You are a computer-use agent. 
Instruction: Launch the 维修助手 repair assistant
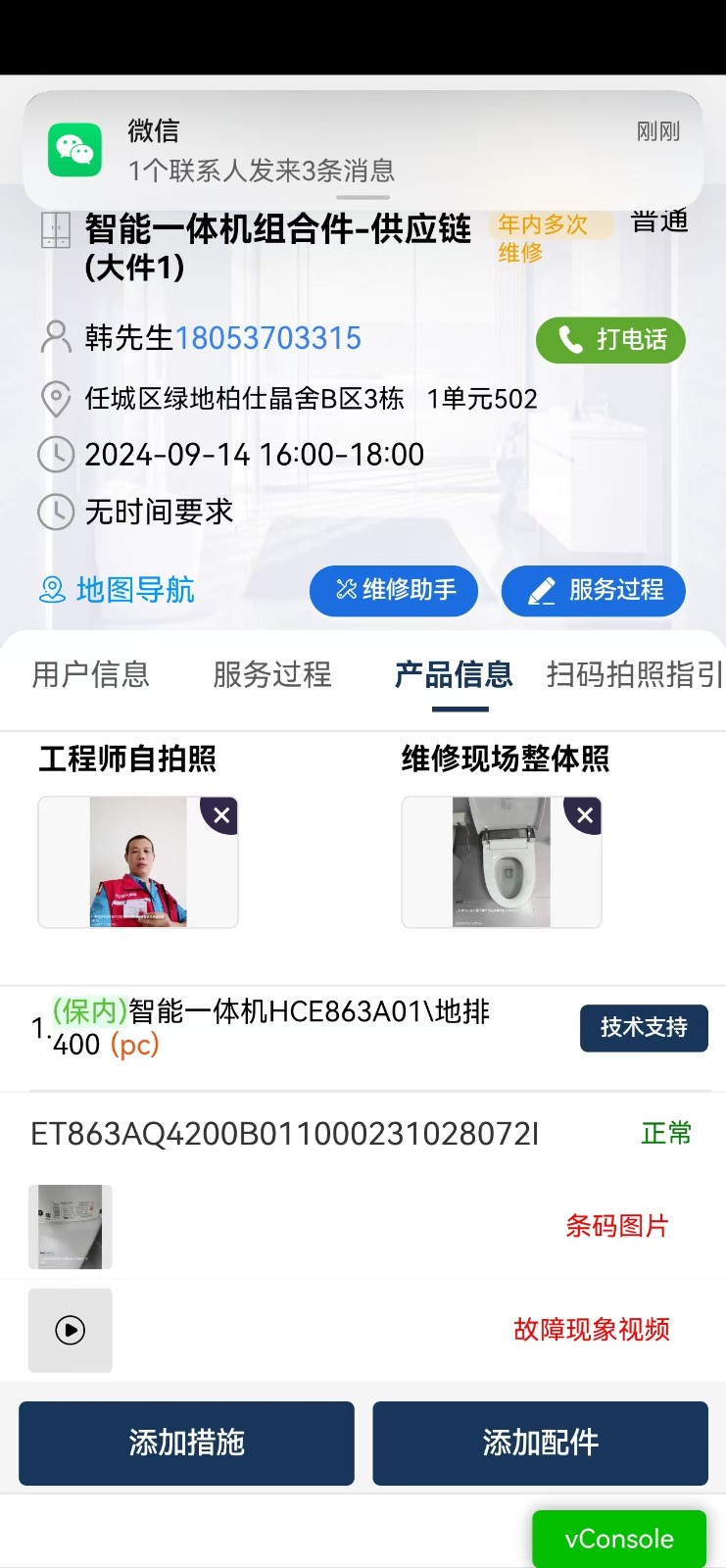tap(394, 590)
